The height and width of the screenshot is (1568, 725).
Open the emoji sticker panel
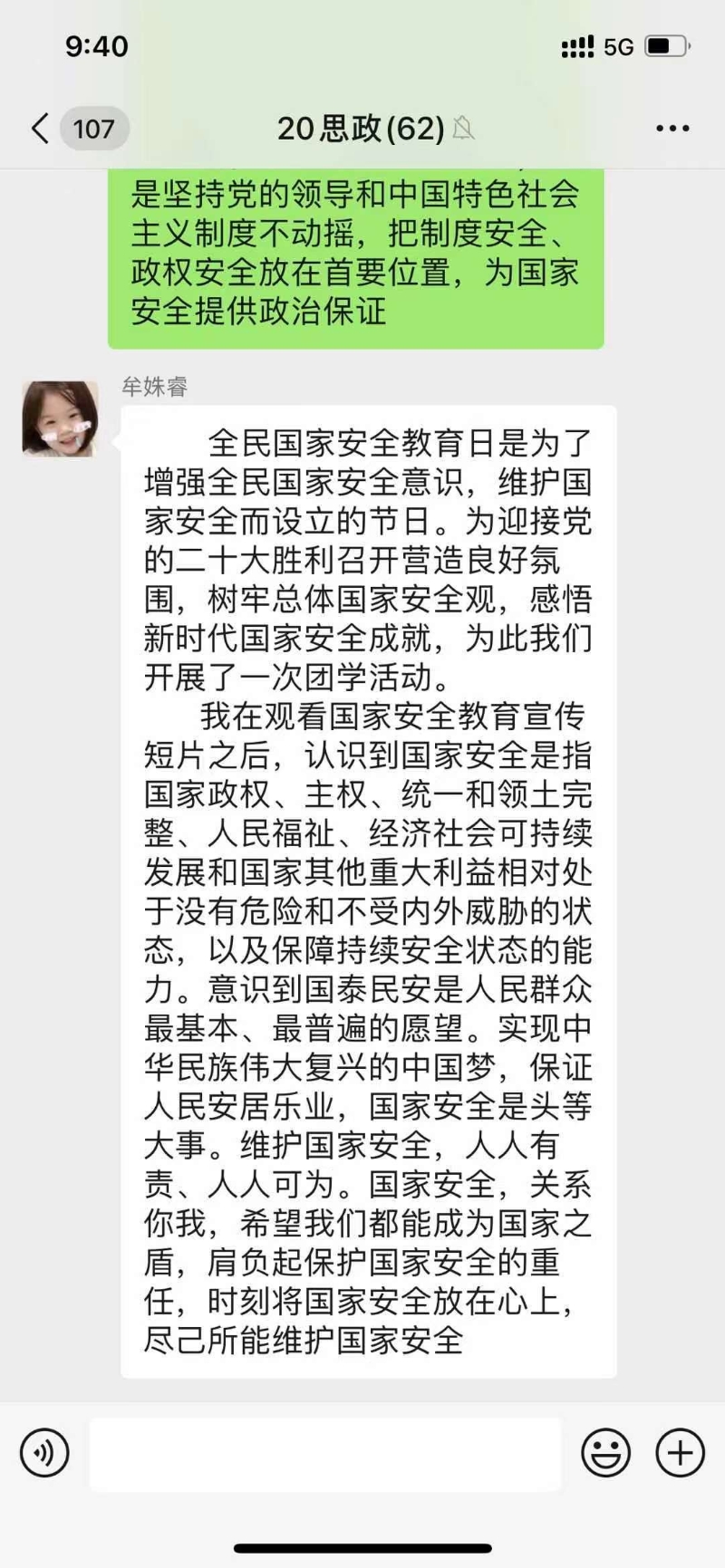[605, 1452]
